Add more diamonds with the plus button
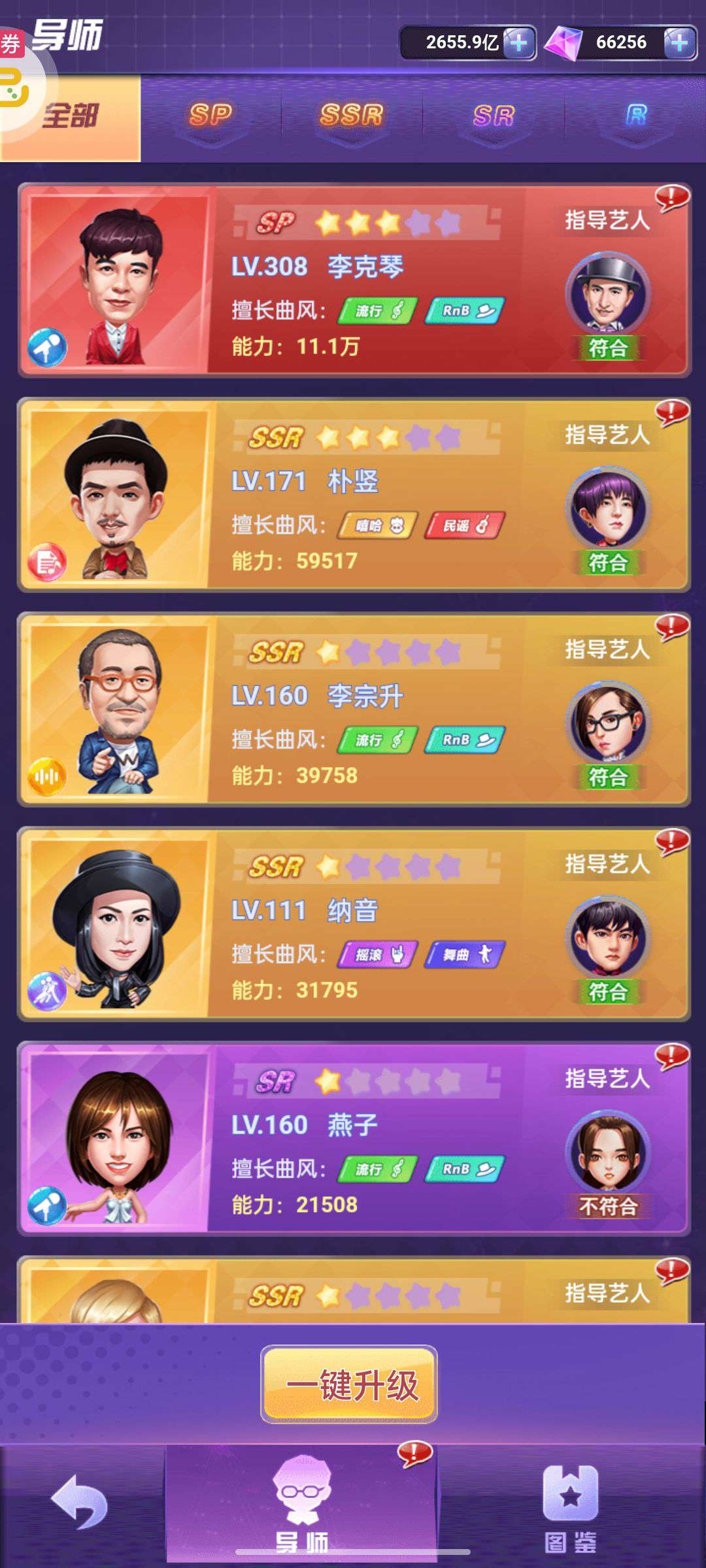 (679, 43)
